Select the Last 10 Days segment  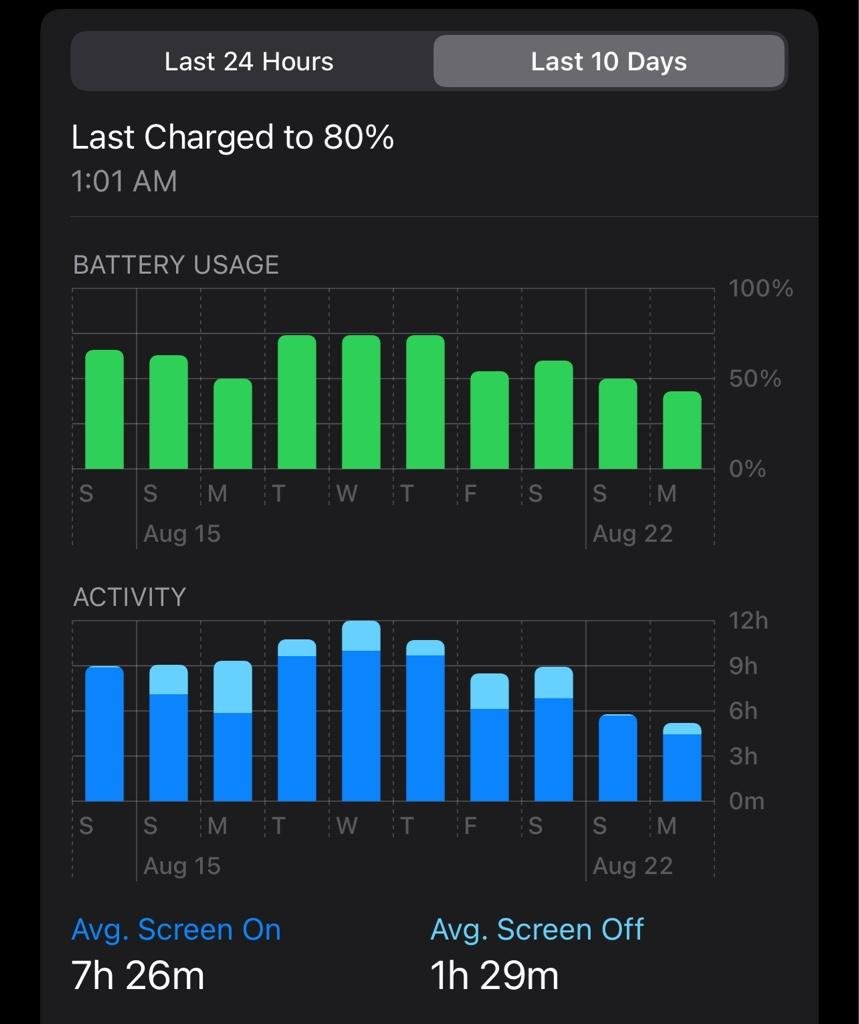tap(608, 62)
